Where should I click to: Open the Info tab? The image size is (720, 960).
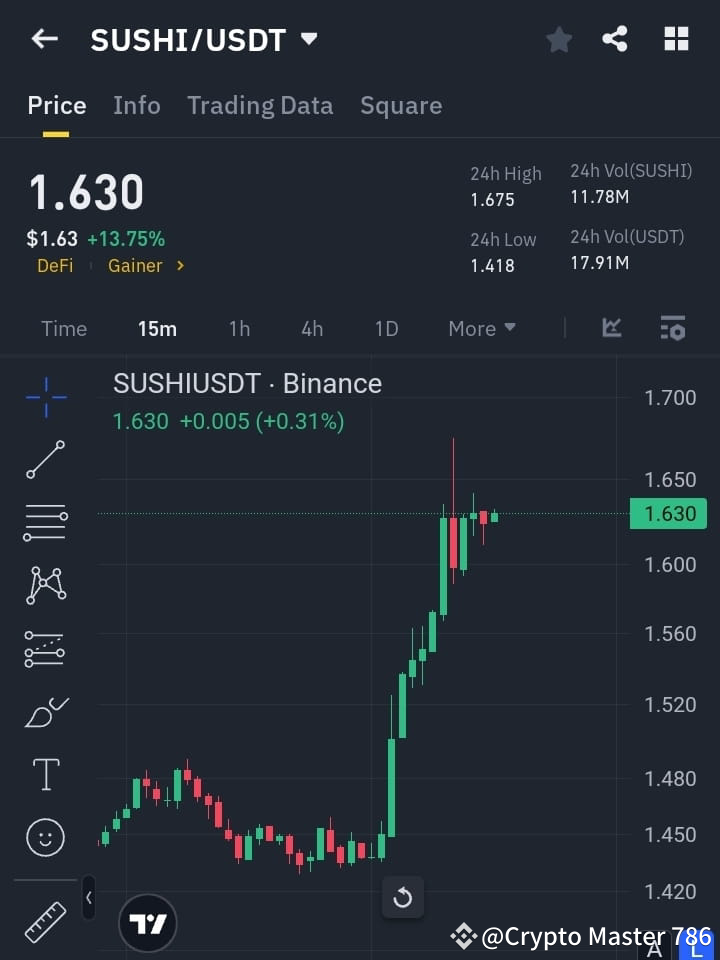[137, 105]
